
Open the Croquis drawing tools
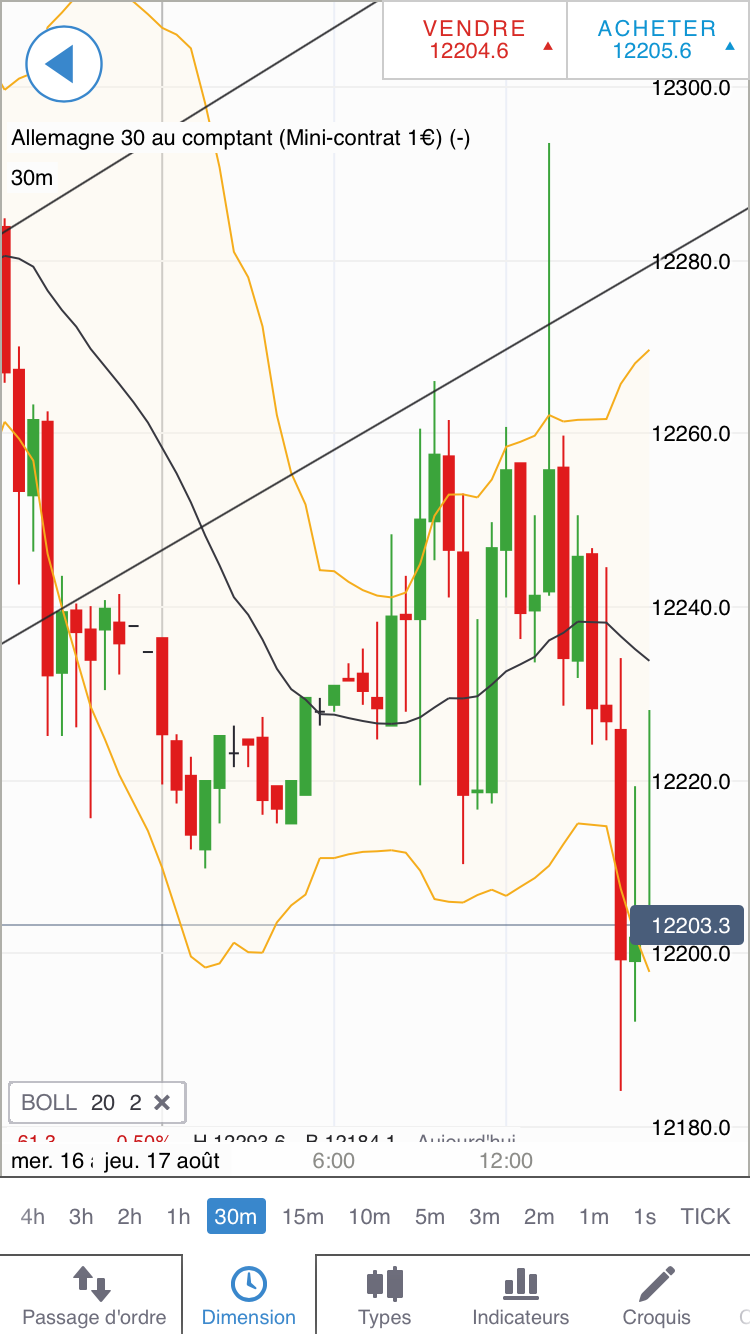pyautogui.click(x=657, y=1295)
